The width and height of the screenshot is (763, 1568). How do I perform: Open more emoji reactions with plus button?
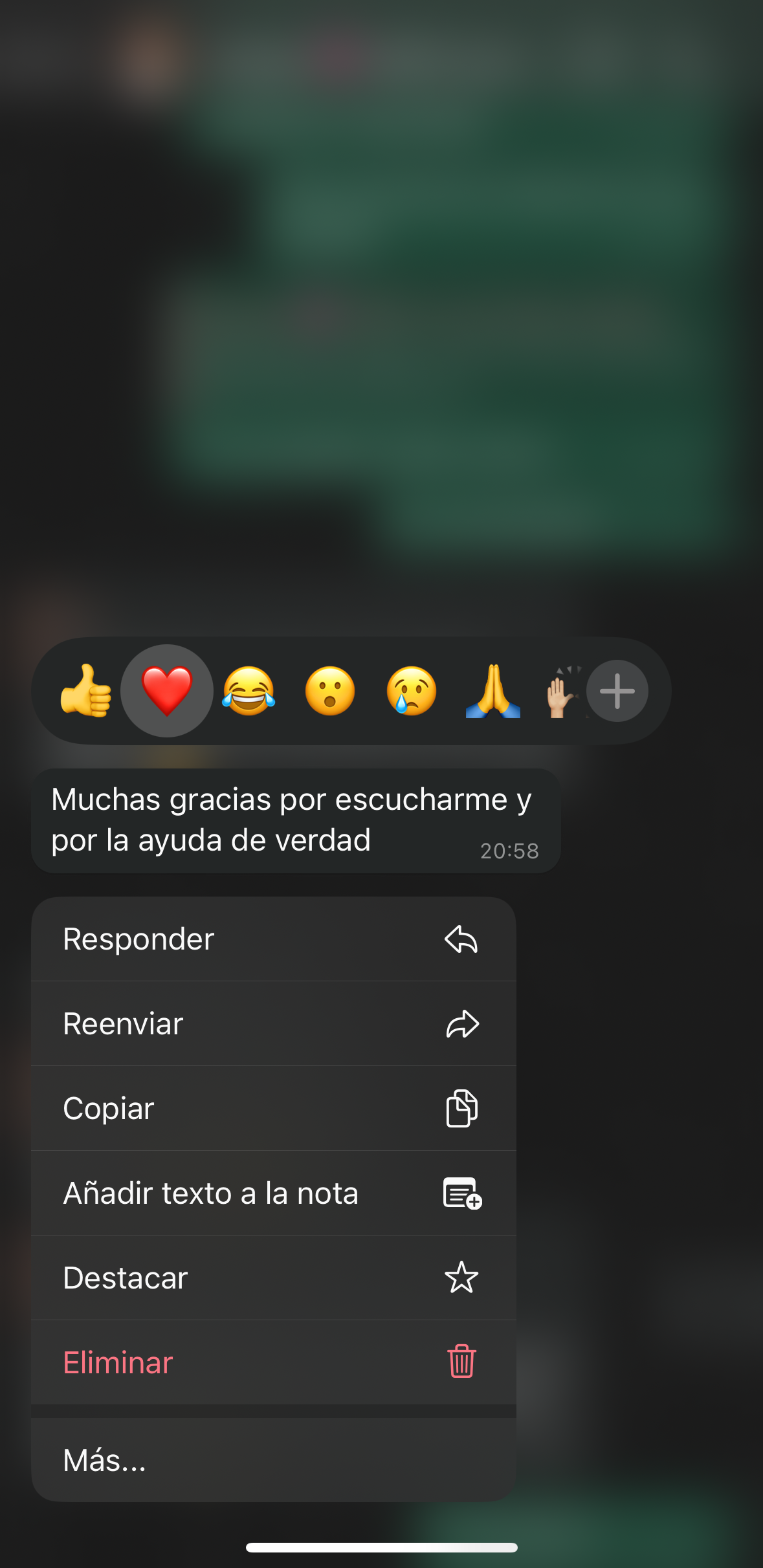pyautogui.click(x=617, y=691)
